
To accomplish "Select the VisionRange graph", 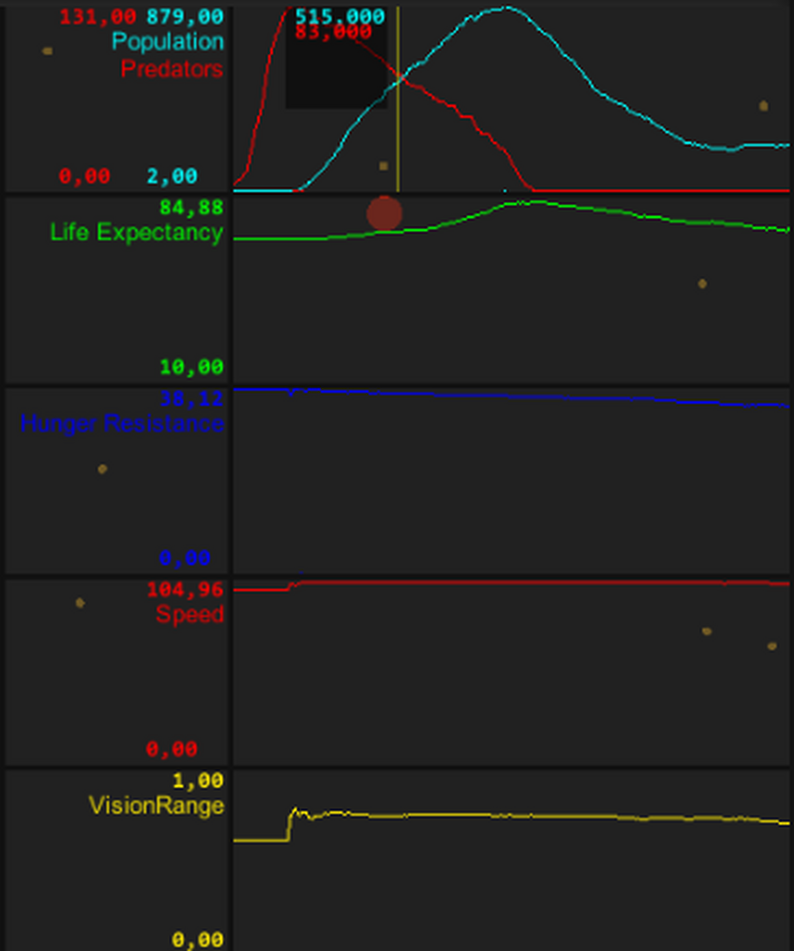I will (x=510, y=860).
